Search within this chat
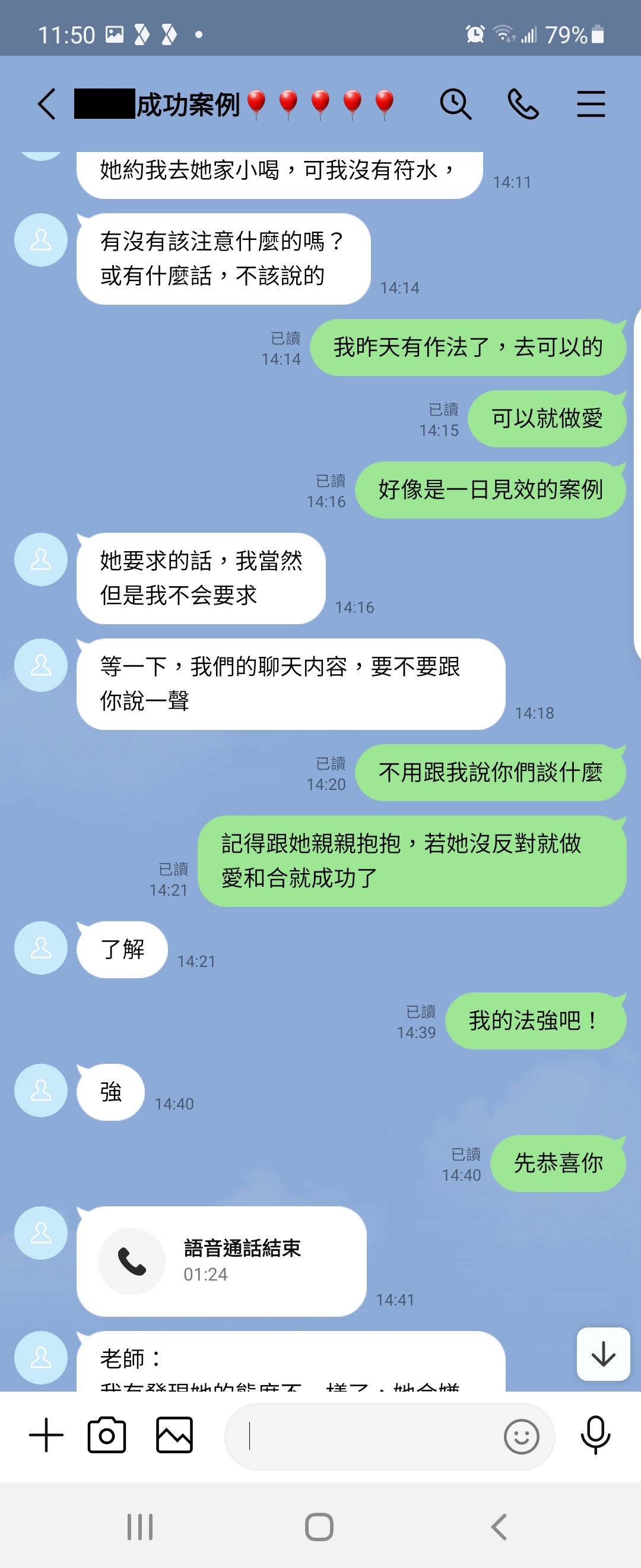Viewport: 641px width, 1568px height. click(455, 104)
